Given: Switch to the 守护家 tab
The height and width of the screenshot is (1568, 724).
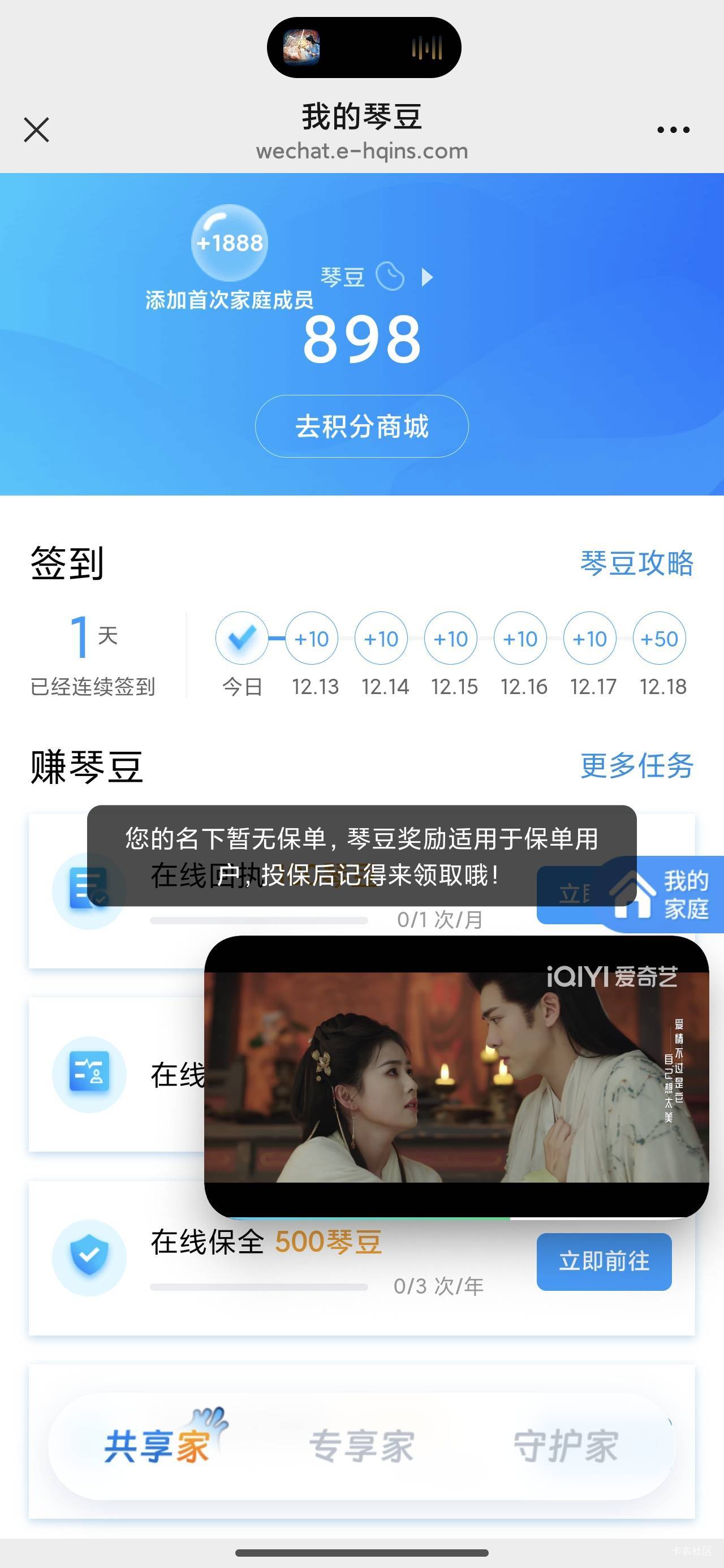Looking at the screenshot, I should pyautogui.click(x=566, y=1447).
